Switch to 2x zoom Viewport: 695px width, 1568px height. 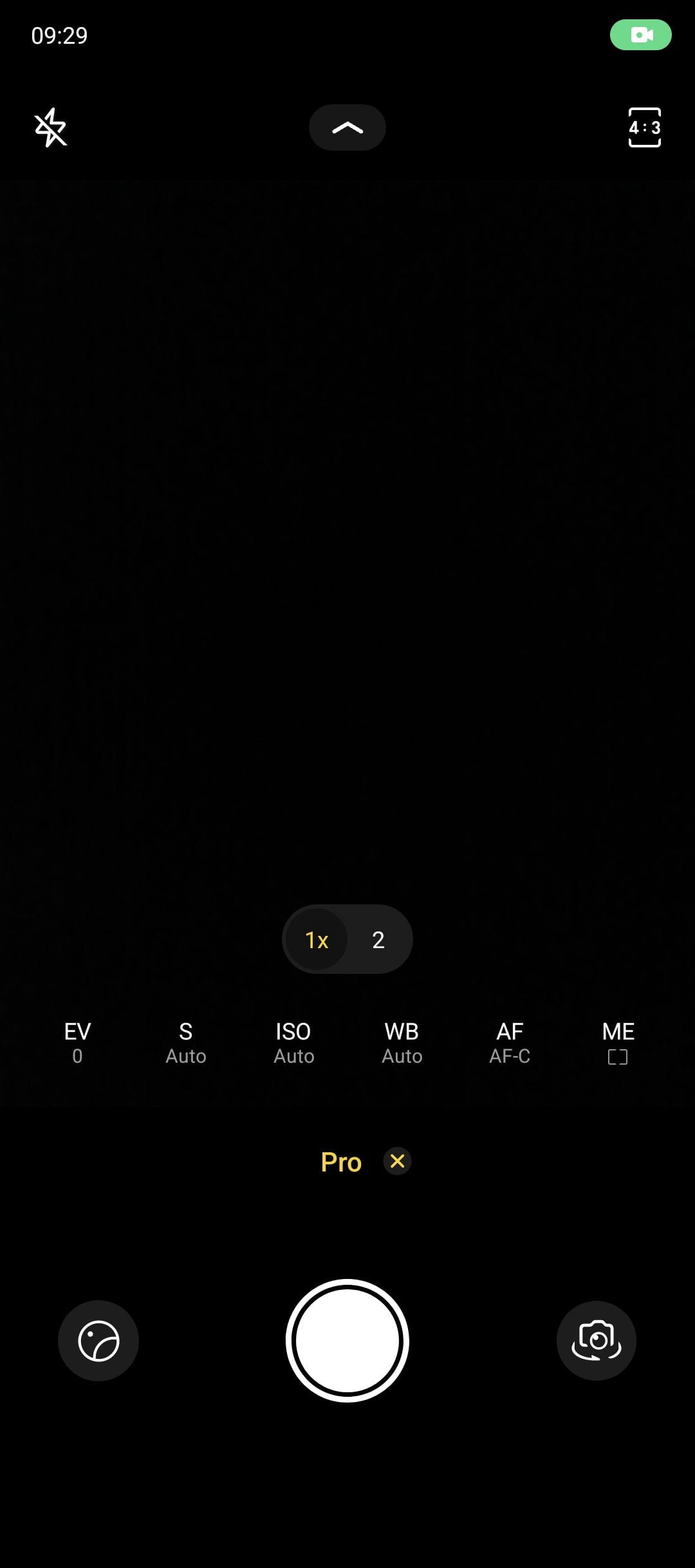tap(378, 940)
